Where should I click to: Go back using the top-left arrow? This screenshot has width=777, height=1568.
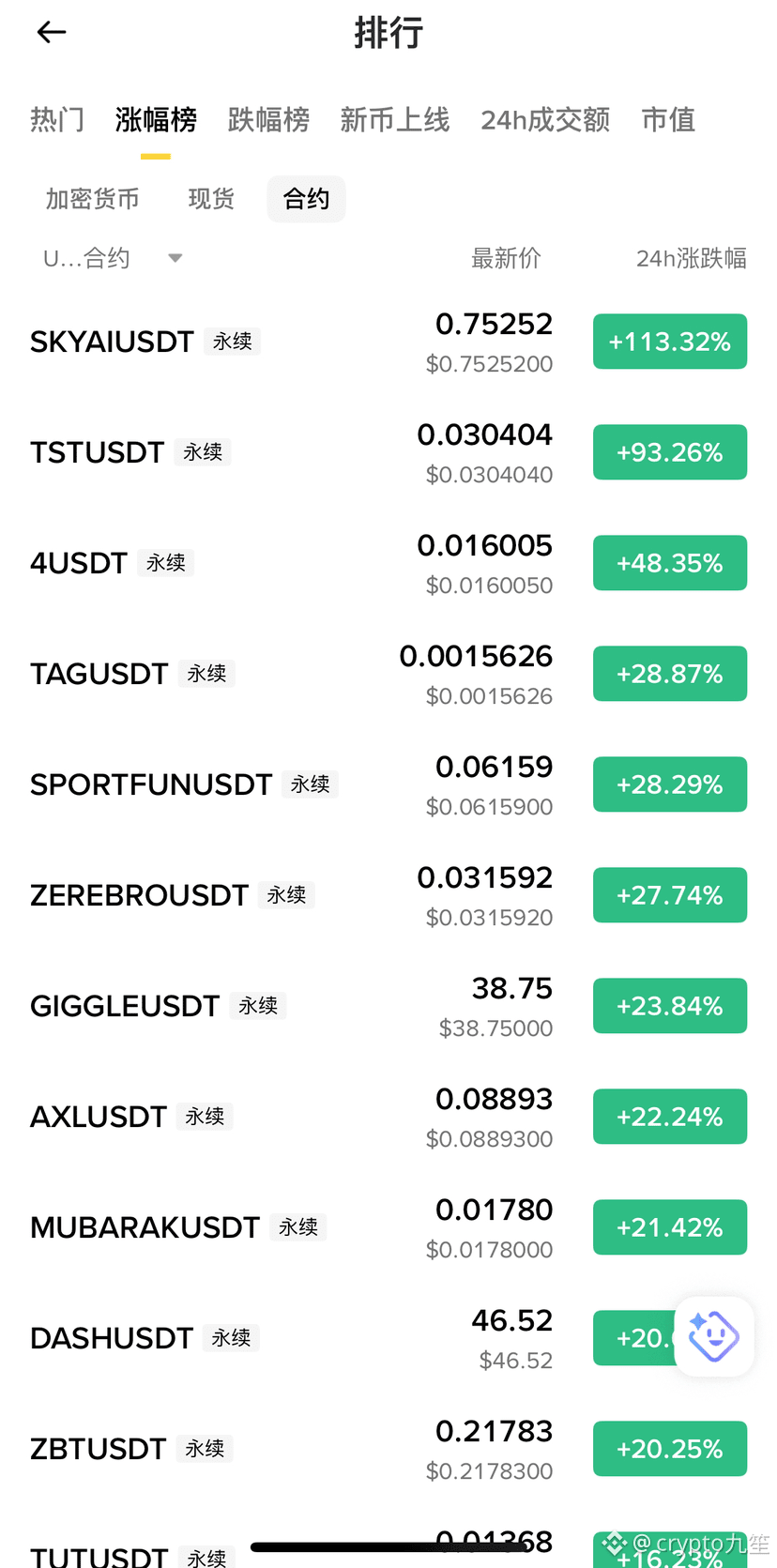[x=52, y=33]
